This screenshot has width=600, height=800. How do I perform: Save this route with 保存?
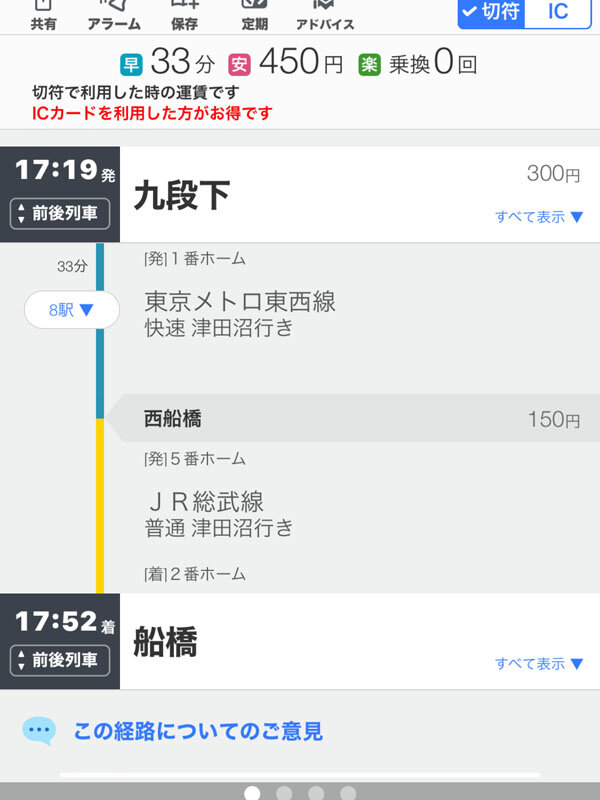click(x=184, y=14)
